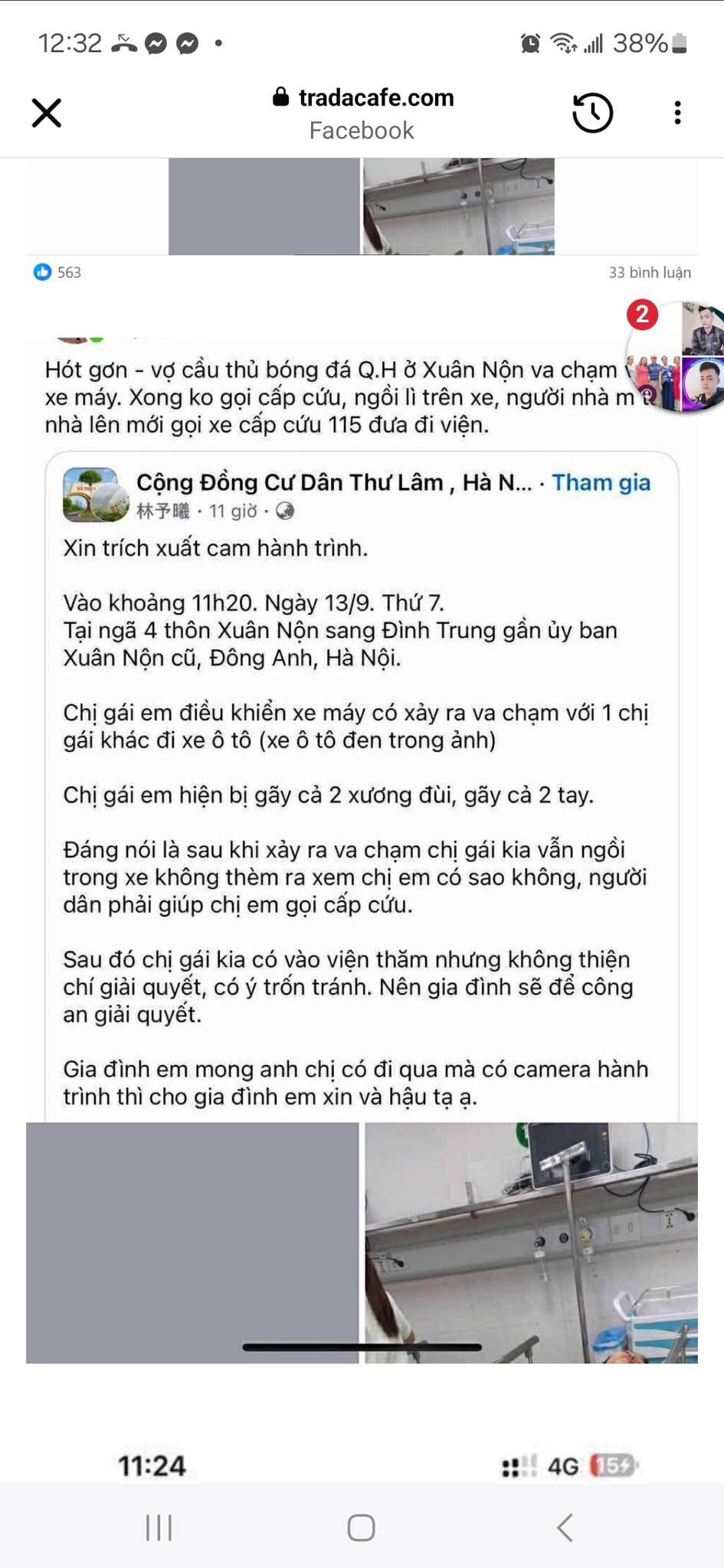Open the browser overflow menu

coord(677,113)
